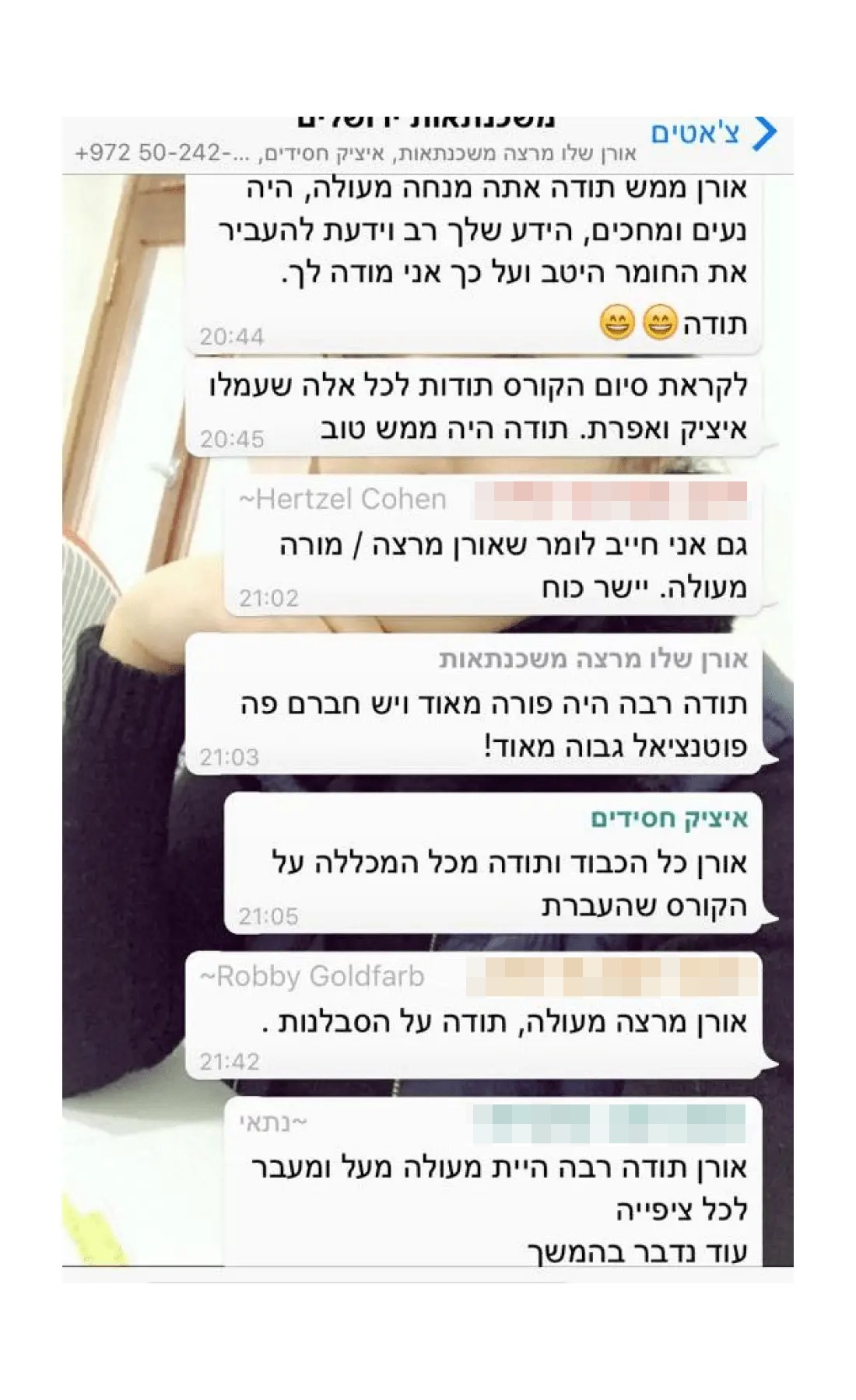This screenshot has height=1400, width=856.
Task: Open group info from the participants header
Action: click(x=356, y=152)
